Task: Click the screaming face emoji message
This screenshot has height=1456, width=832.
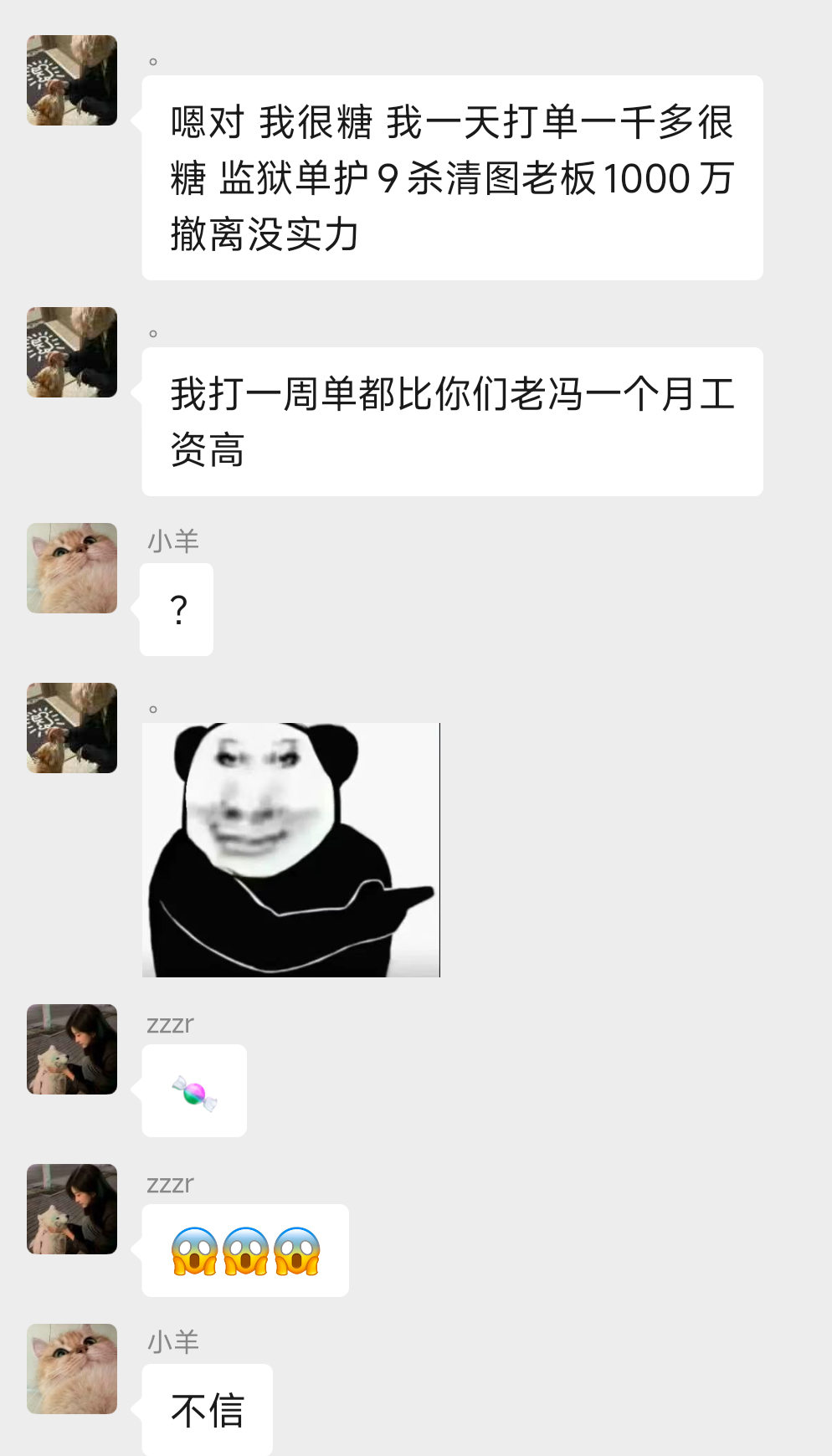Action: pyautogui.click(x=245, y=1251)
